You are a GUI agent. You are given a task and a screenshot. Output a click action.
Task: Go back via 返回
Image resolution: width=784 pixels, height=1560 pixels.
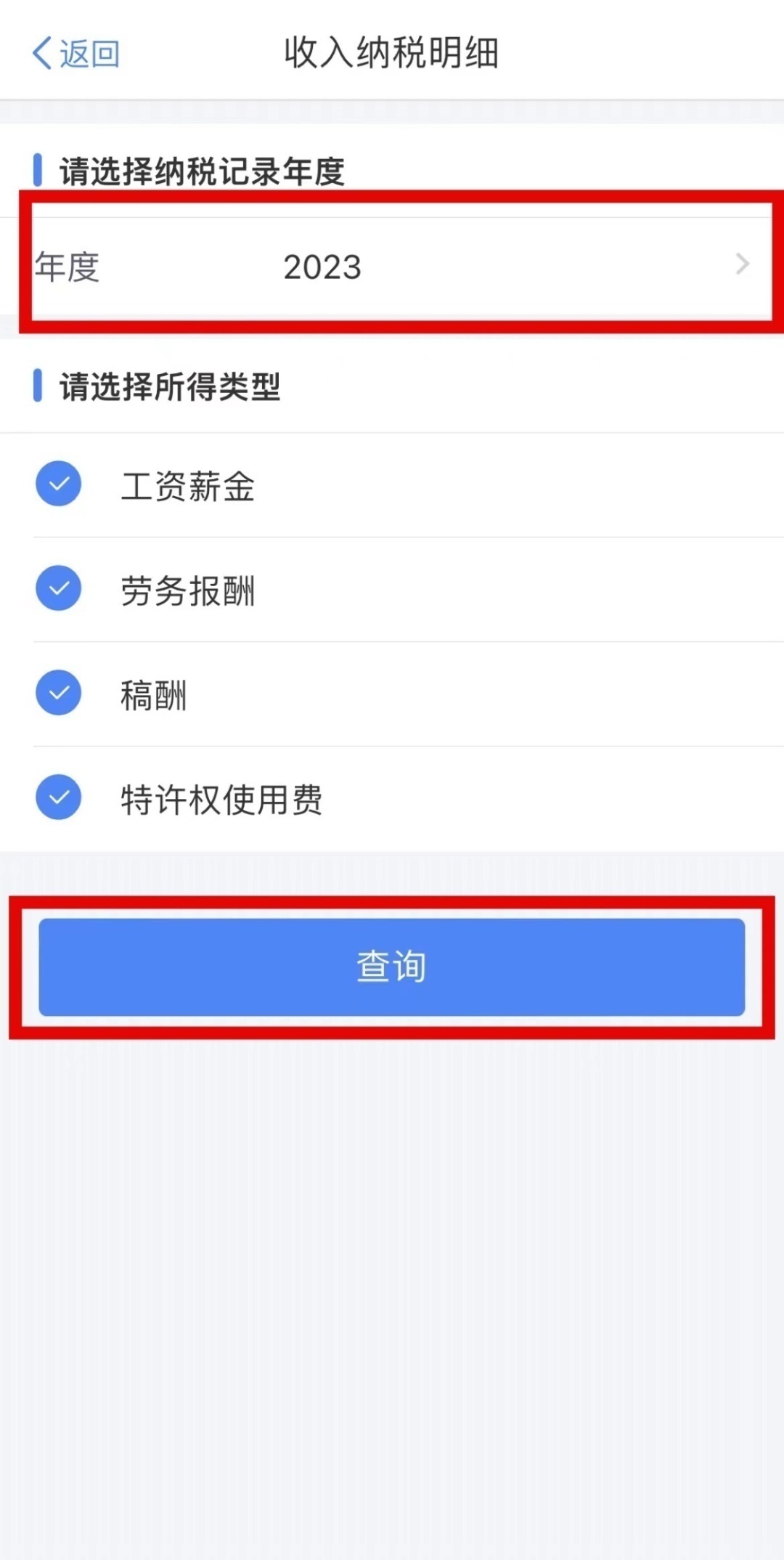[x=75, y=53]
